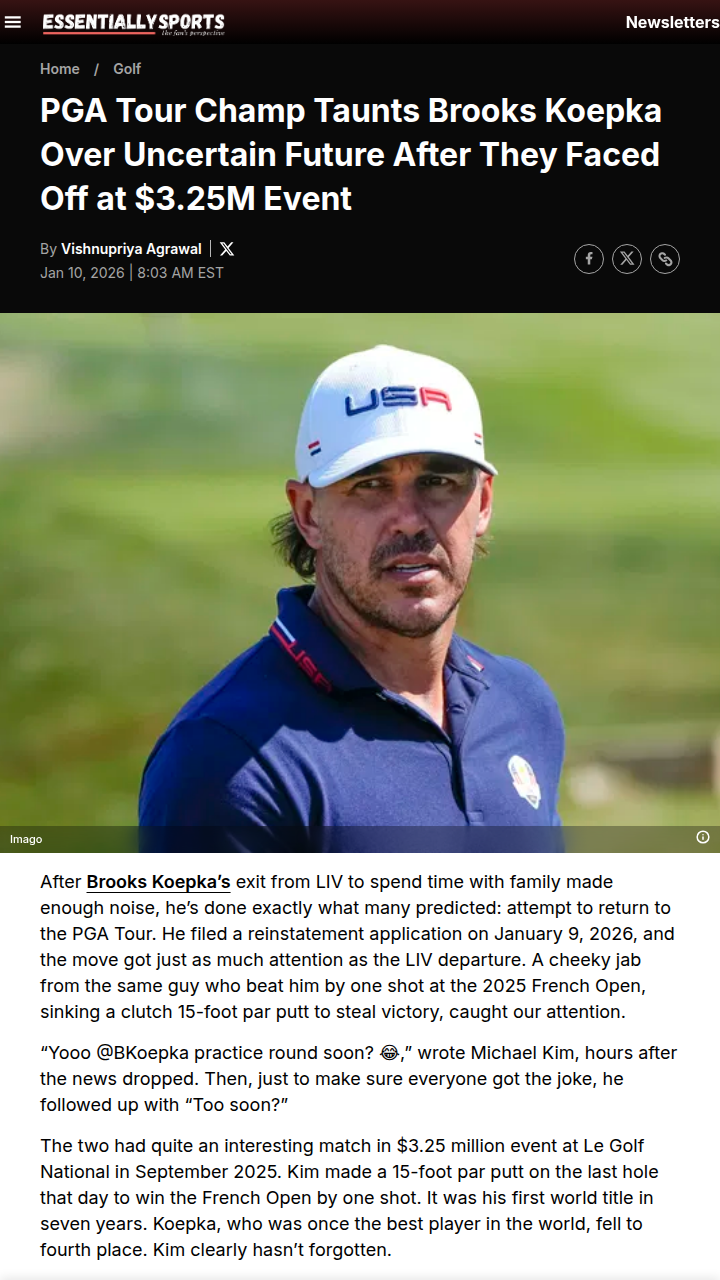Open the Golf category breadcrumb
720x1280 pixels.
(127, 69)
